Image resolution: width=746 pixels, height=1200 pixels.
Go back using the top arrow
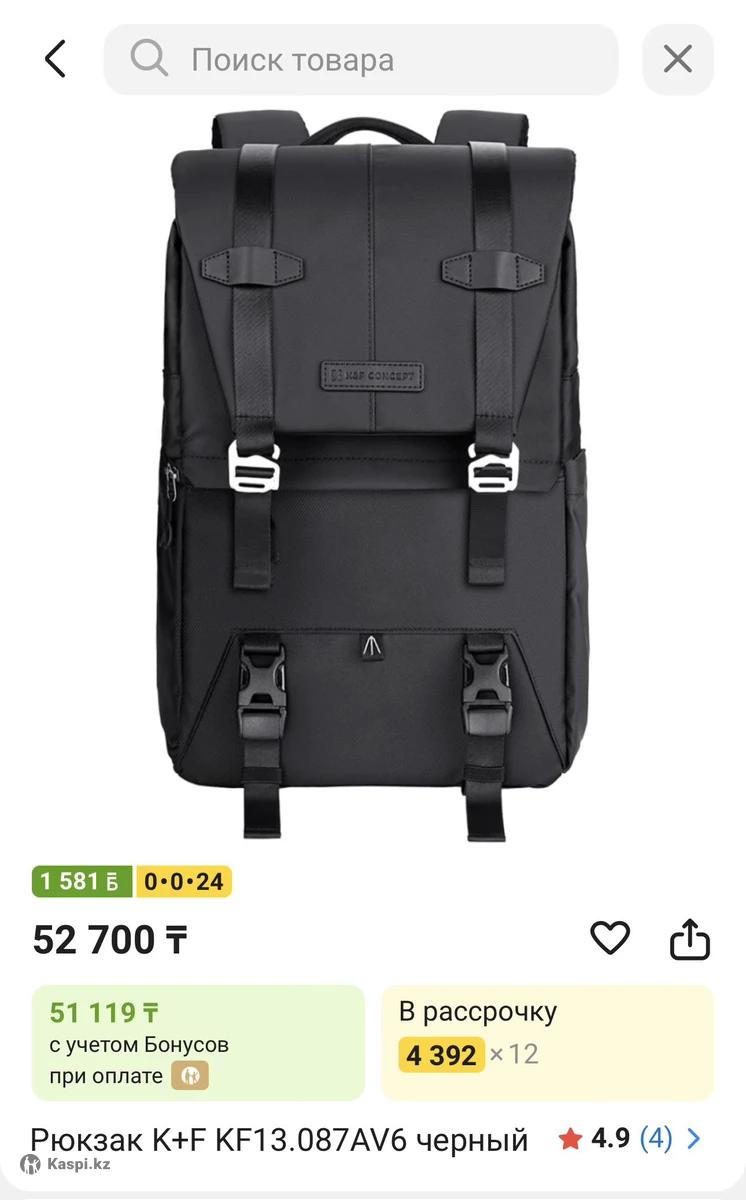pos(56,60)
